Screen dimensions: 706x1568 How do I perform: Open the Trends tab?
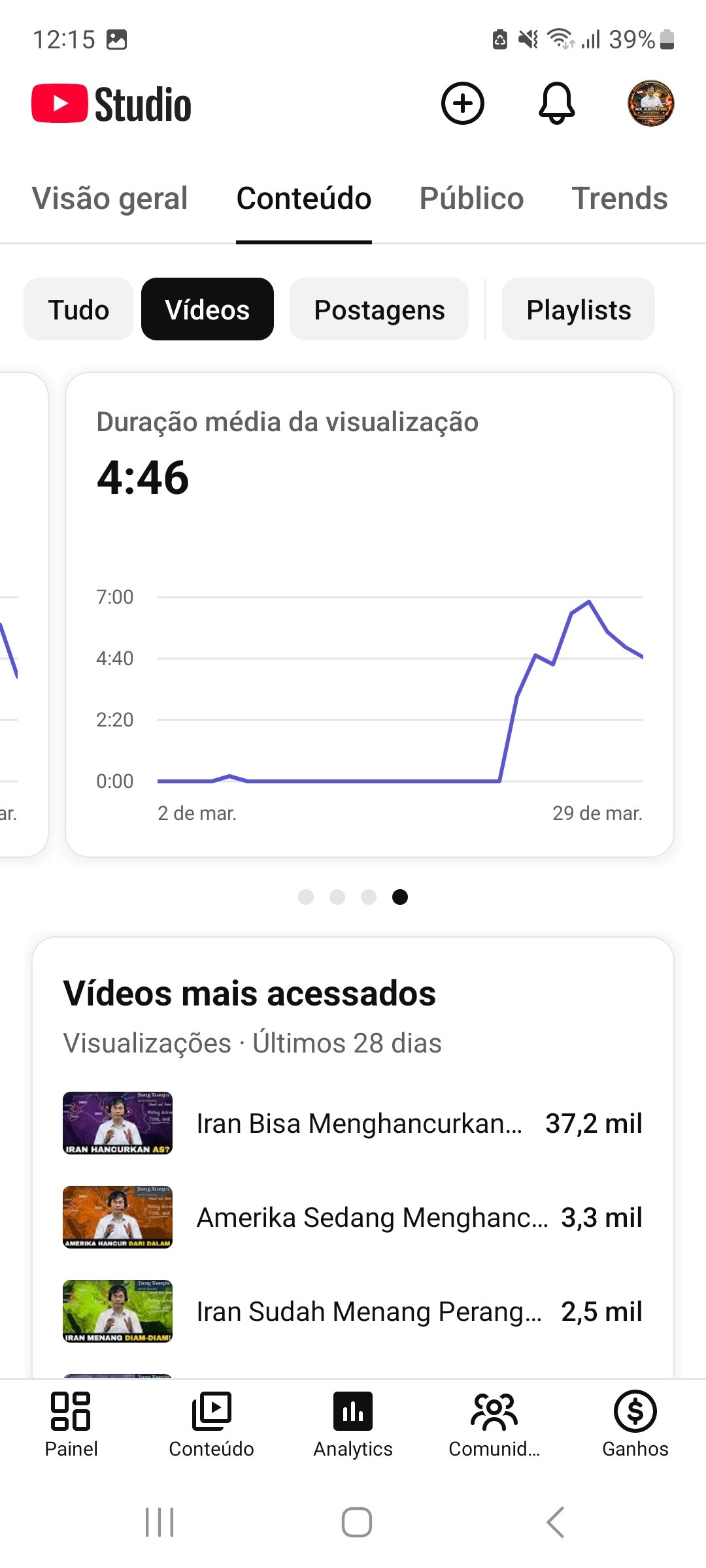click(x=619, y=199)
